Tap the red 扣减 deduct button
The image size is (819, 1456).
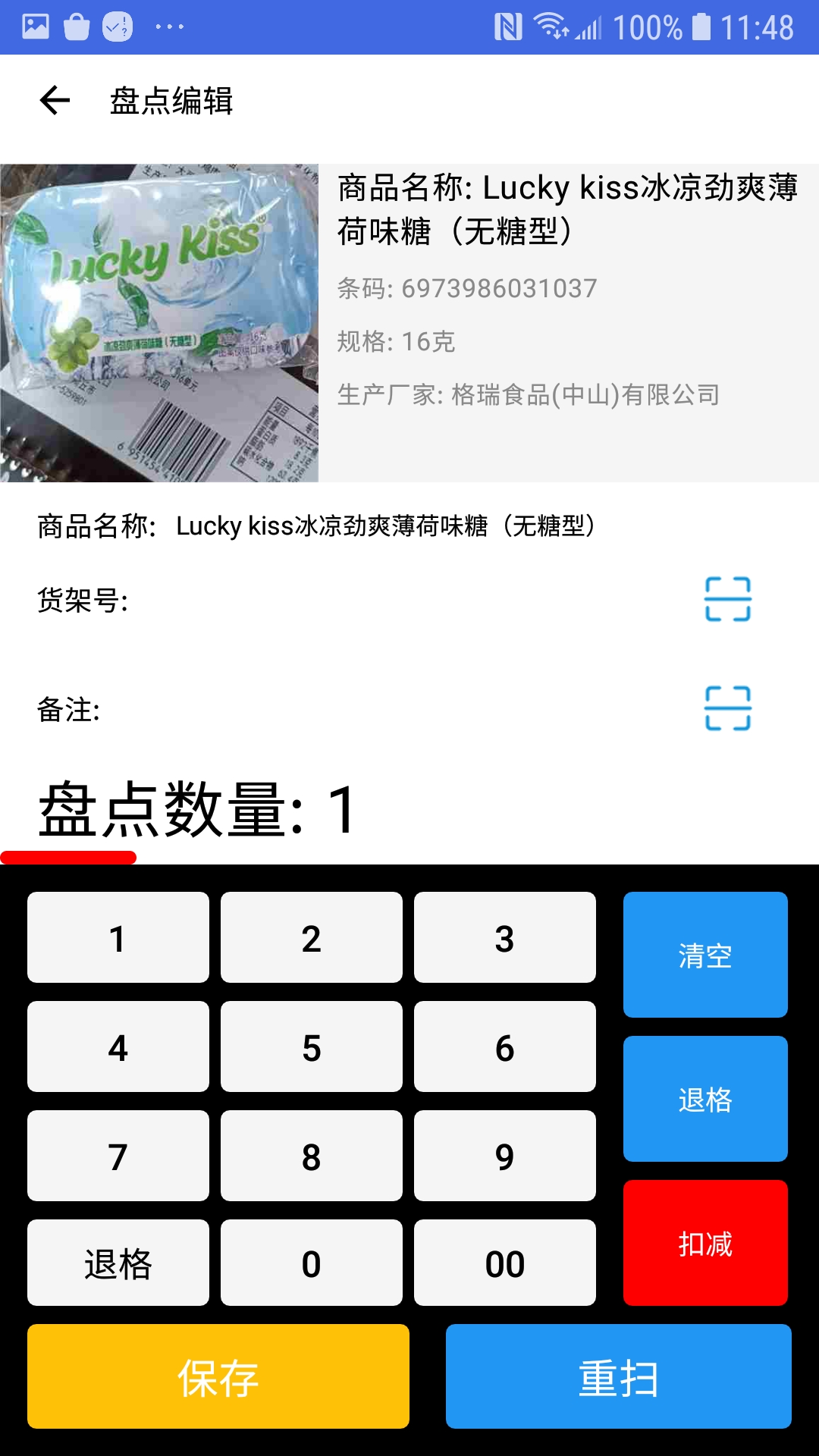tap(705, 1243)
